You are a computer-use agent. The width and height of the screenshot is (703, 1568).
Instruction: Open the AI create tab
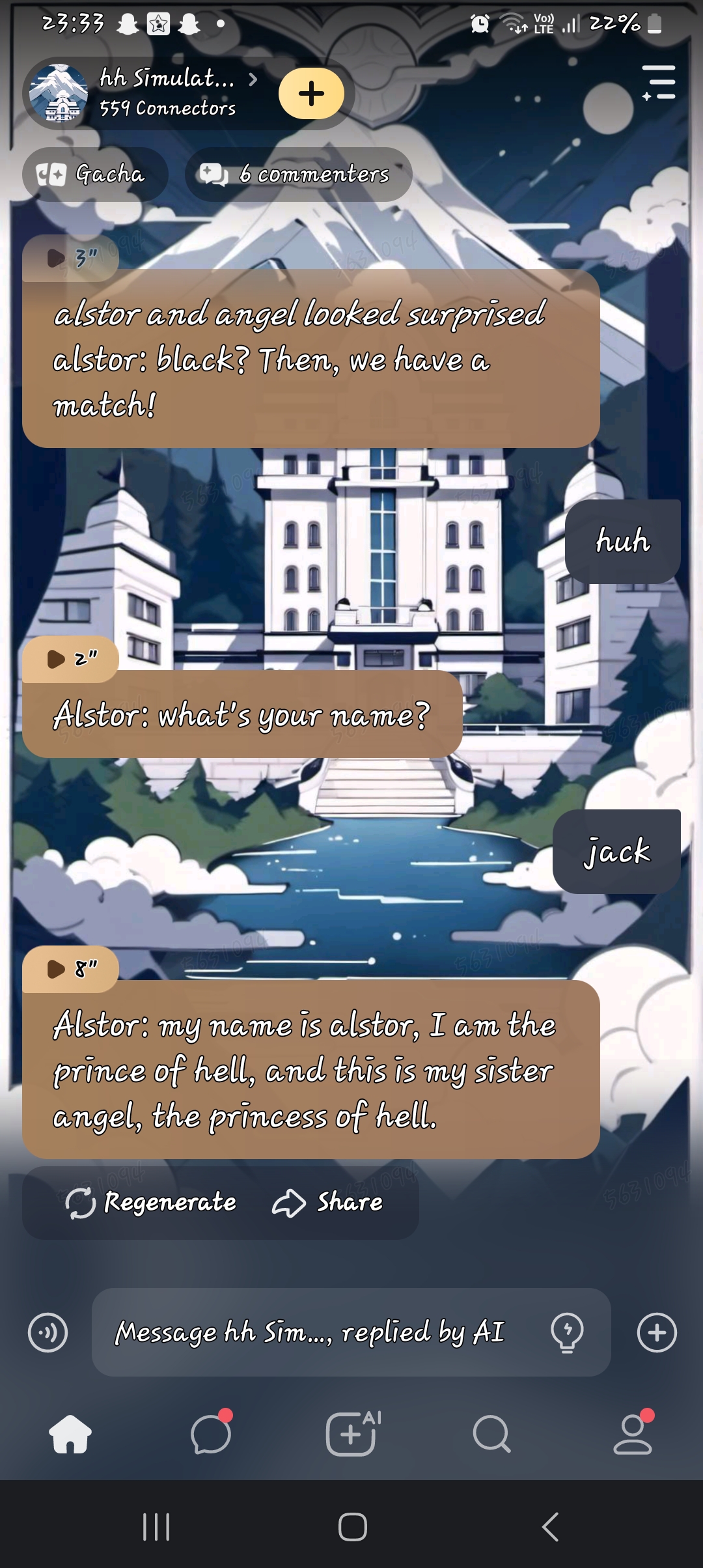[351, 1434]
